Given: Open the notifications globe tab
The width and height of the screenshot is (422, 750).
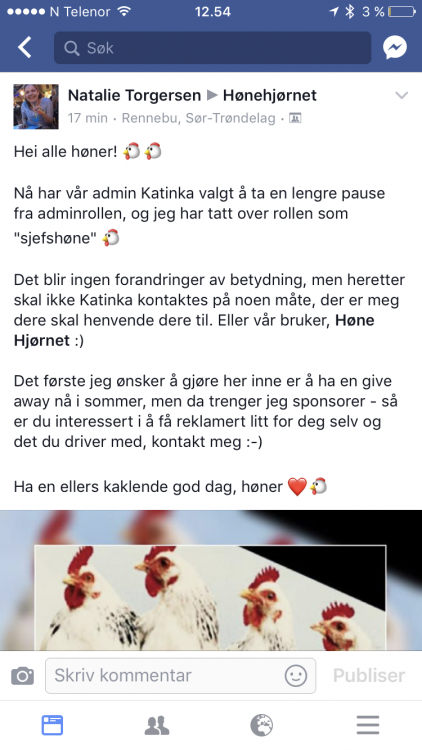Looking at the screenshot, I should [262, 725].
